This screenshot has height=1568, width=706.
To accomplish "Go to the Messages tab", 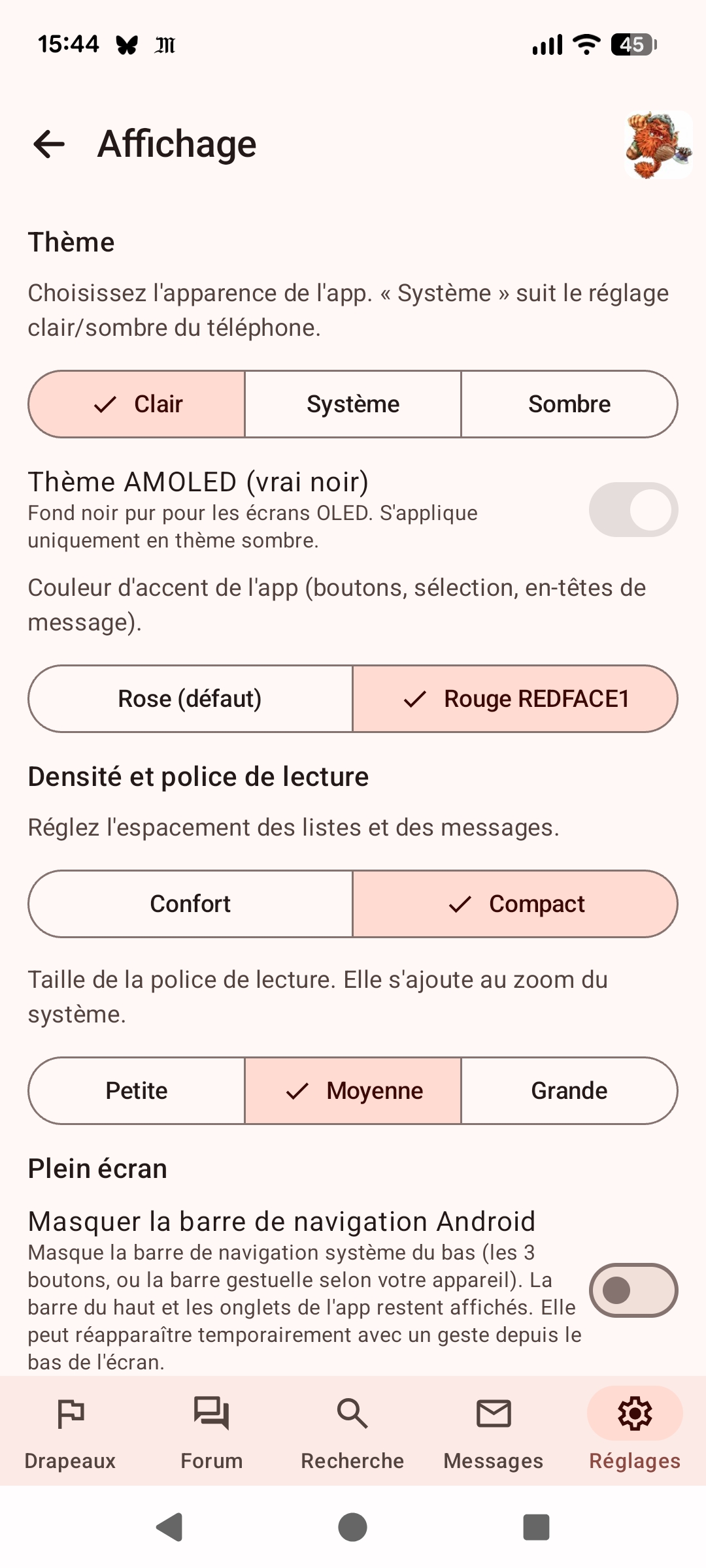I will point(494,1431).
